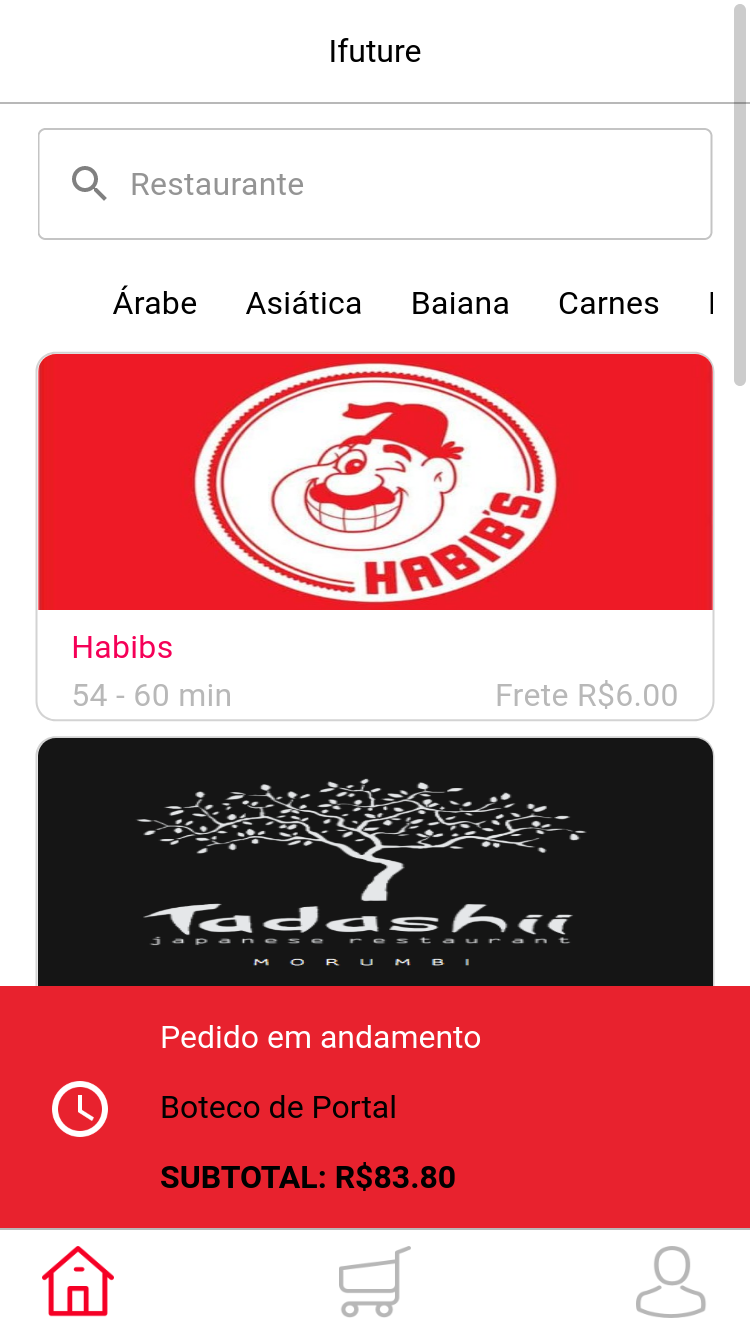This screenshot has height=1334, width=750.
Task: Show restaurants in Carnes category
Action: tap(608, 303)
